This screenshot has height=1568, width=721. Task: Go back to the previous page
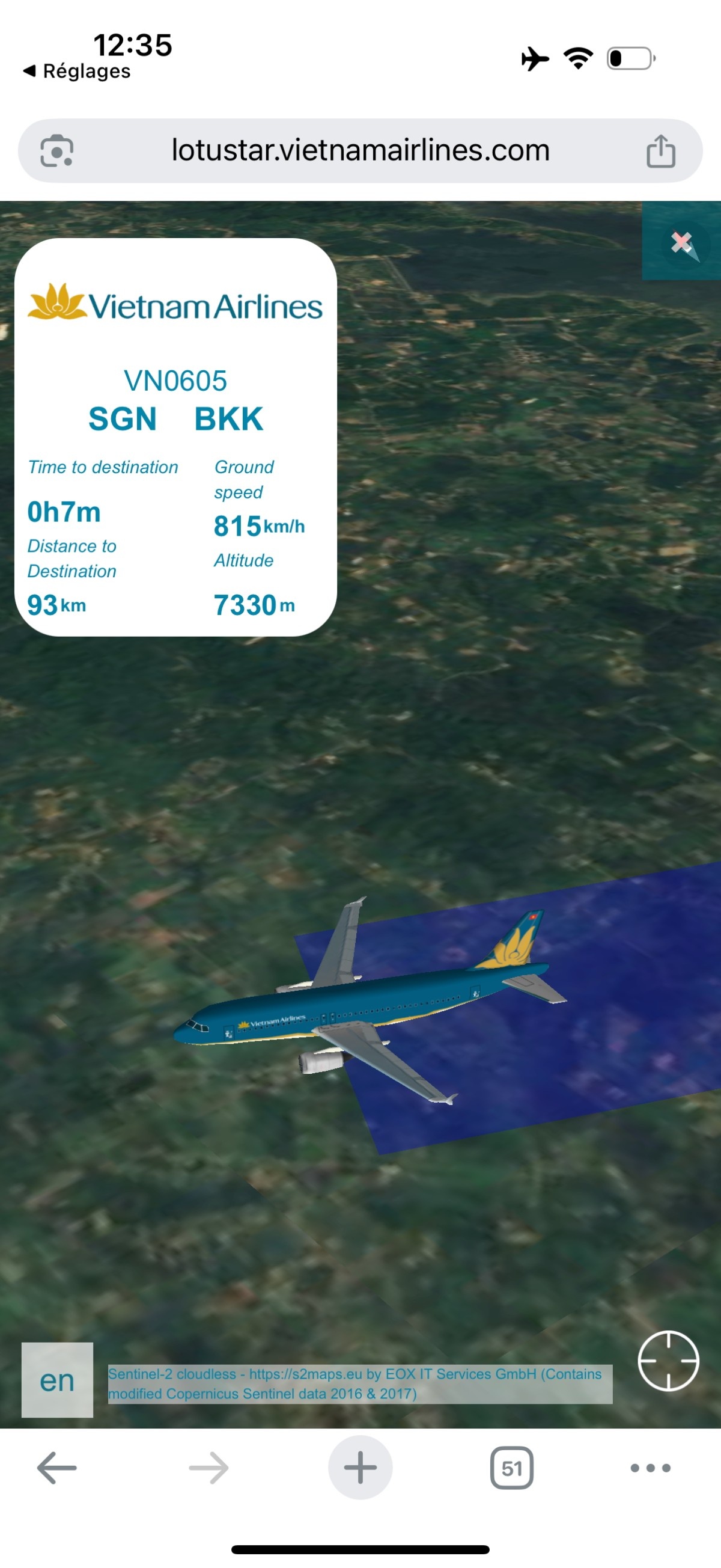pyautogui.click(x=56, y=1468)
